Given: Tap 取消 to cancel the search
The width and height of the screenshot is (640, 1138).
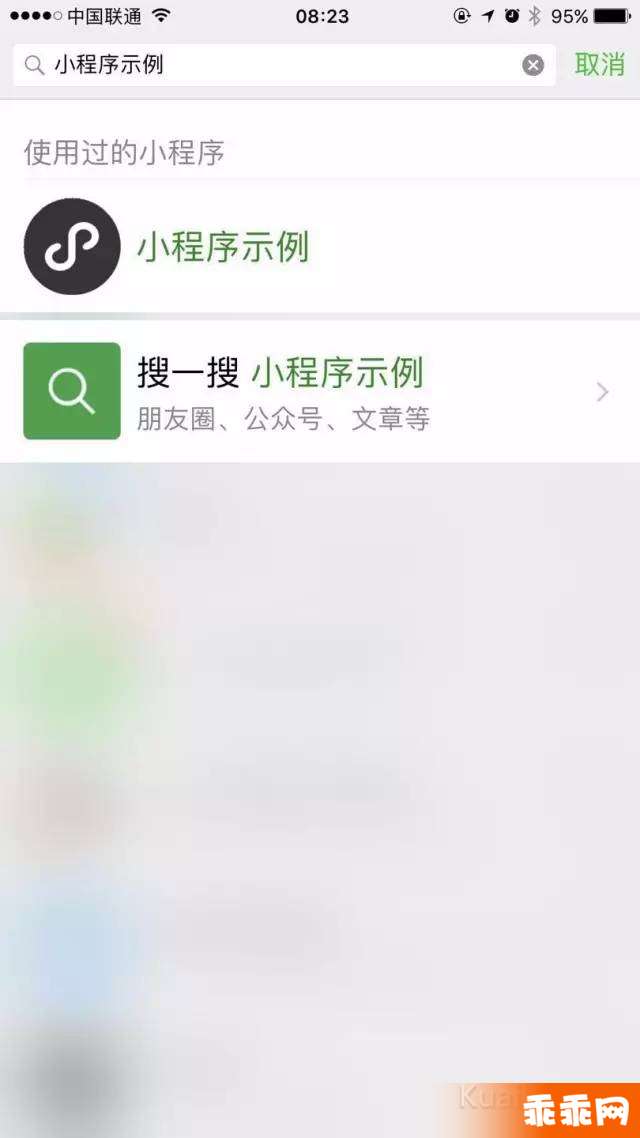Looking at the screenshot, I should tap(600, 65).
